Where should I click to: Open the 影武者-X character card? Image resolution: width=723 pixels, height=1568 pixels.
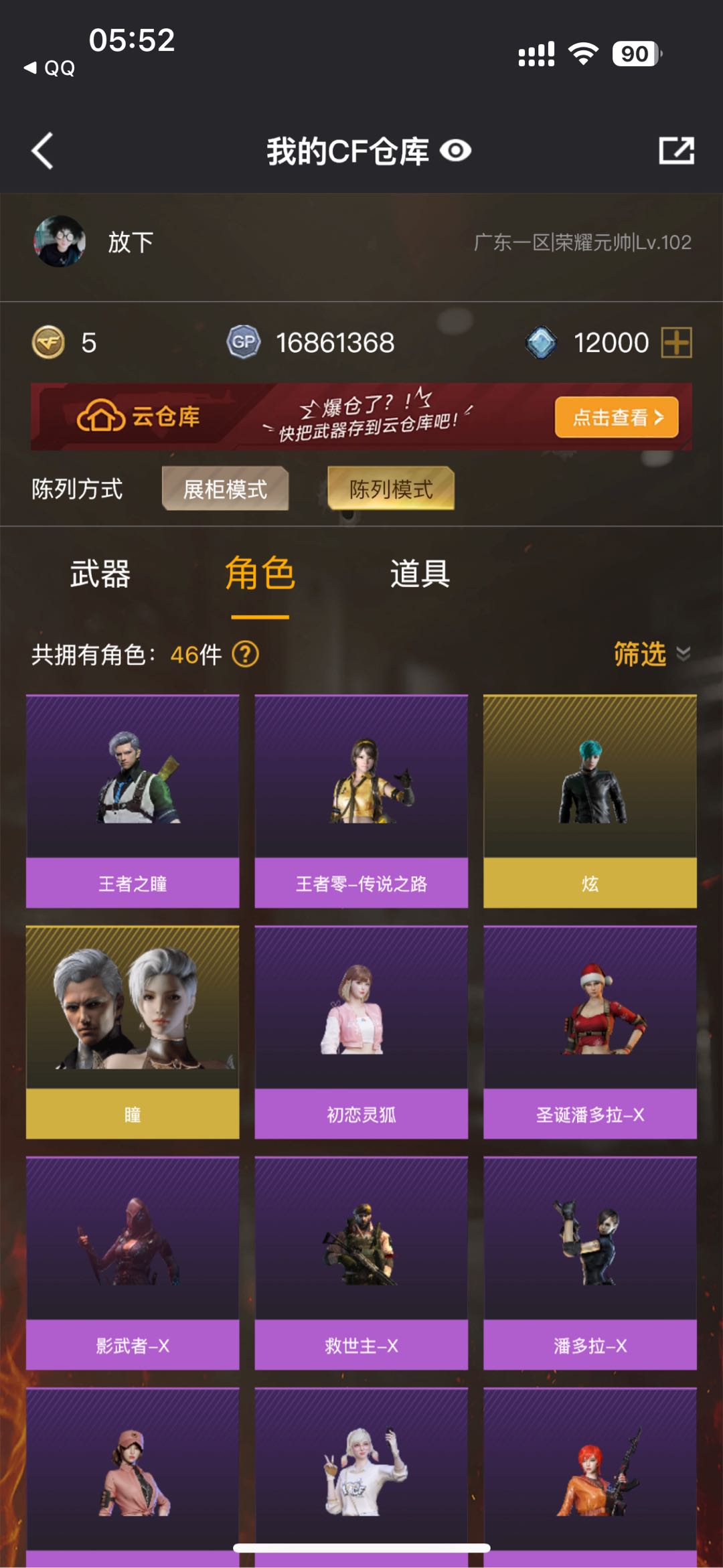click(x=133, y=1263)
